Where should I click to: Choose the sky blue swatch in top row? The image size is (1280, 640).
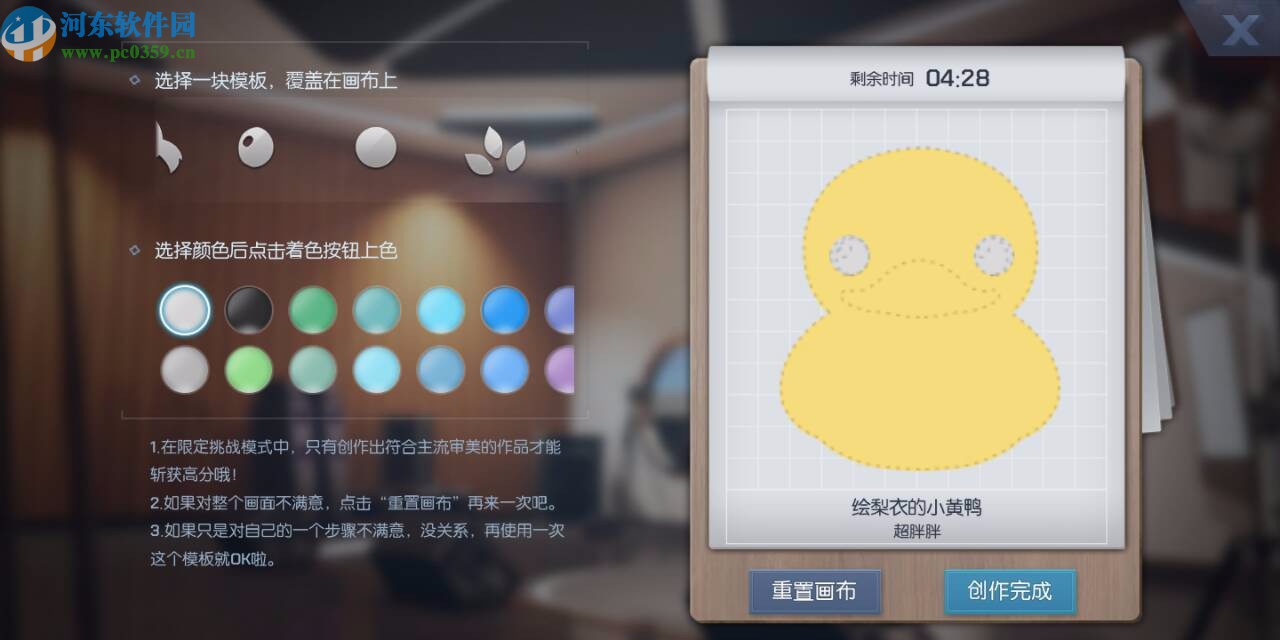[x=441, y=310]
